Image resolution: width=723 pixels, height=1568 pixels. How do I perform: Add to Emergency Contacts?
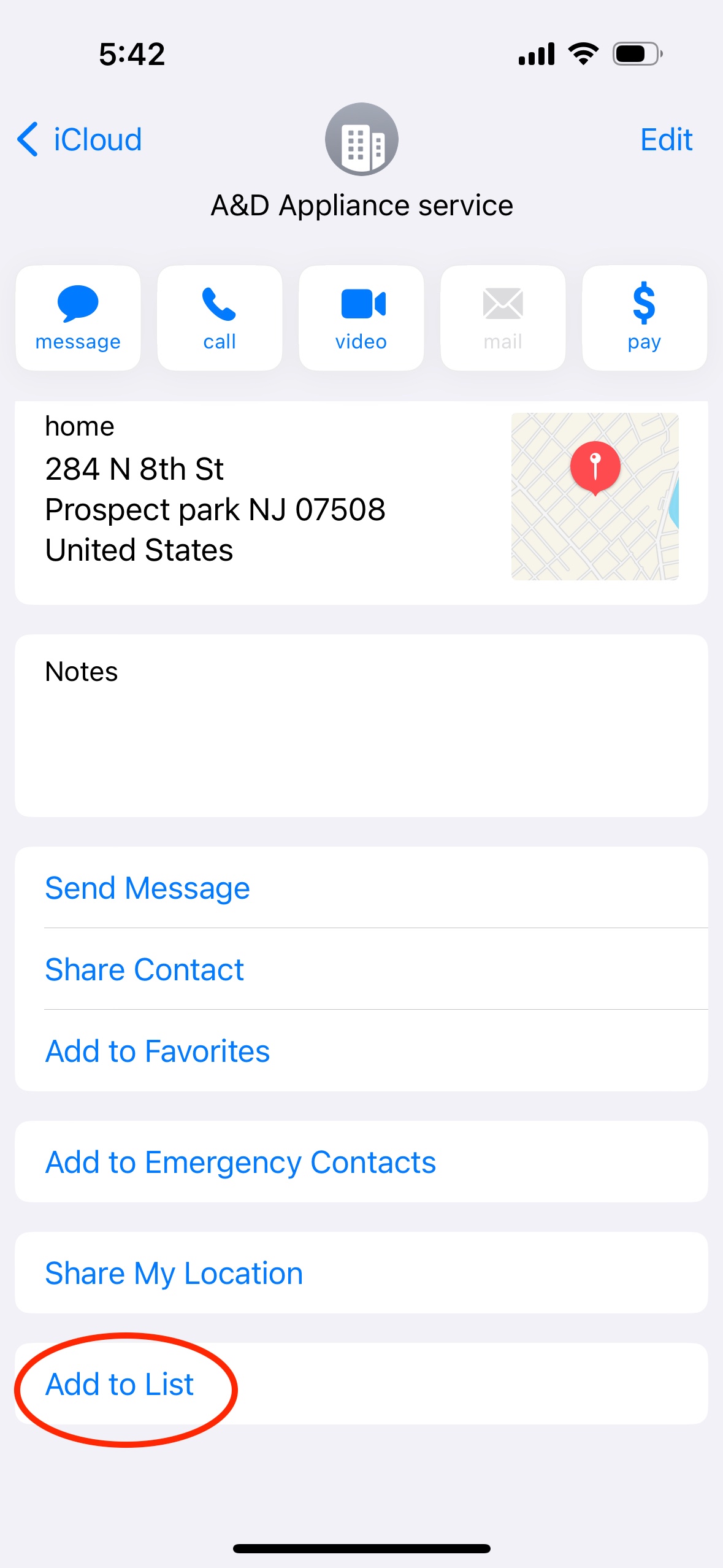(240, 1162)
